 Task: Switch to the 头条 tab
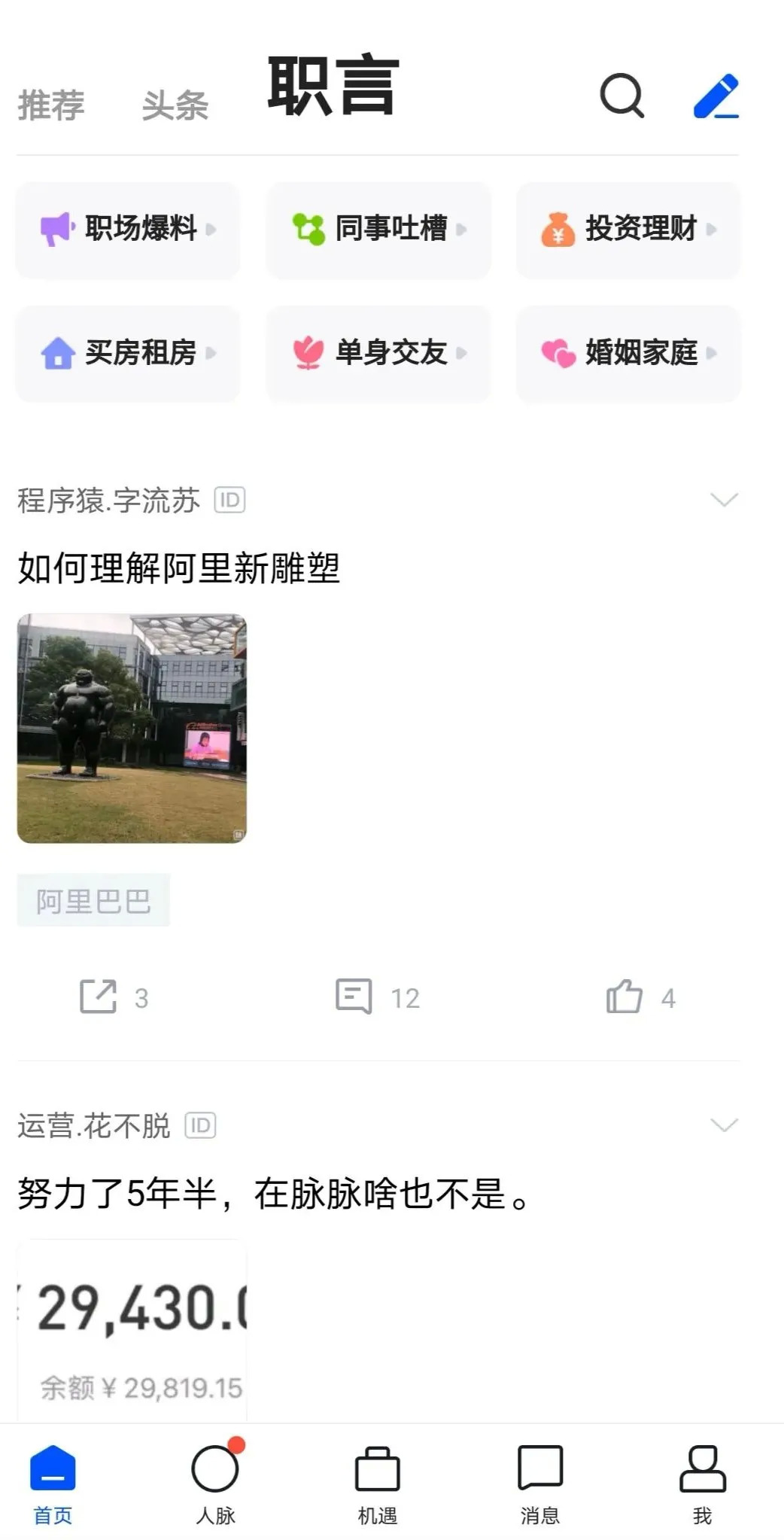coord(175,105)
